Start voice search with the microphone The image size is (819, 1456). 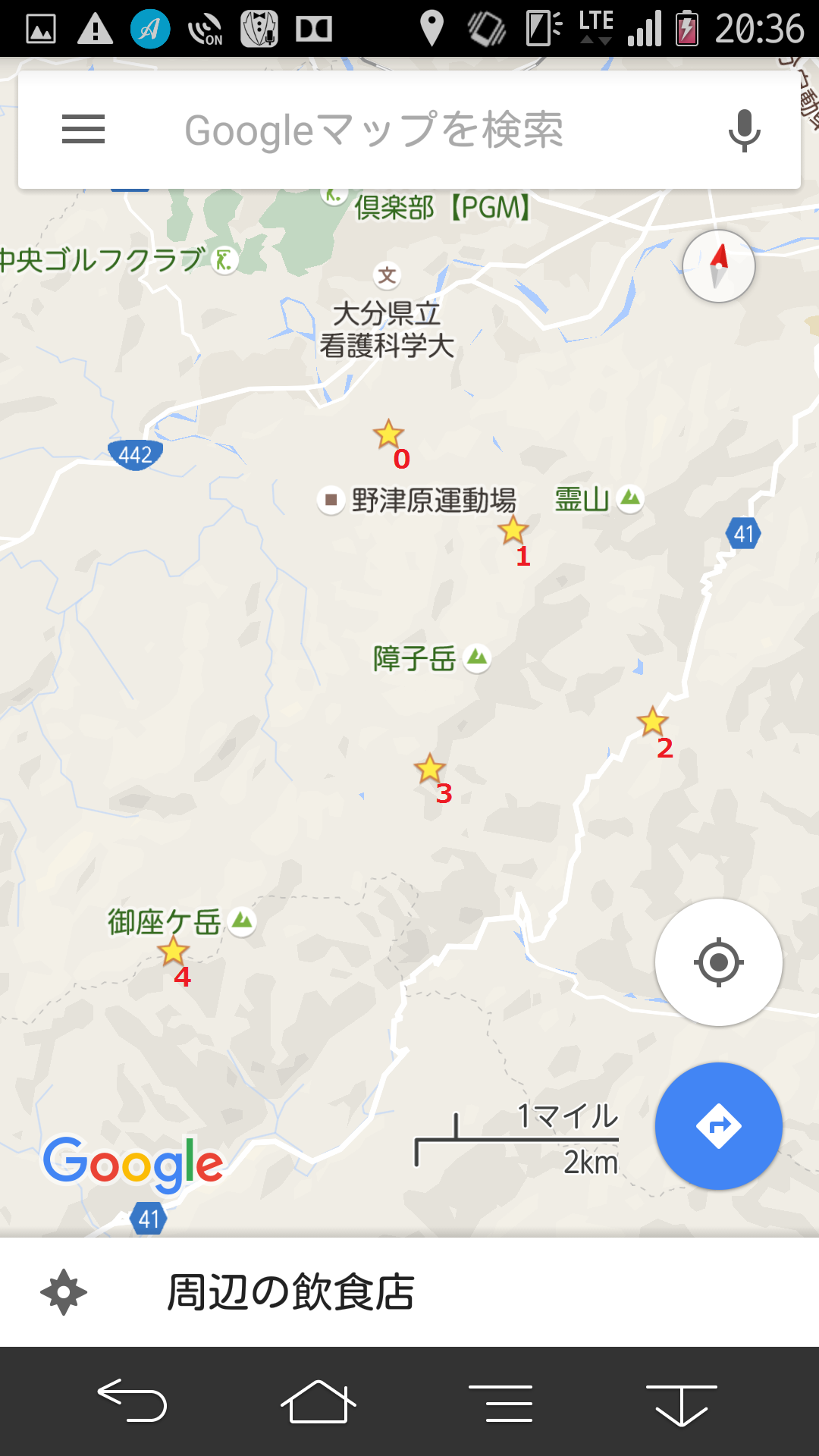click(744, 130)
